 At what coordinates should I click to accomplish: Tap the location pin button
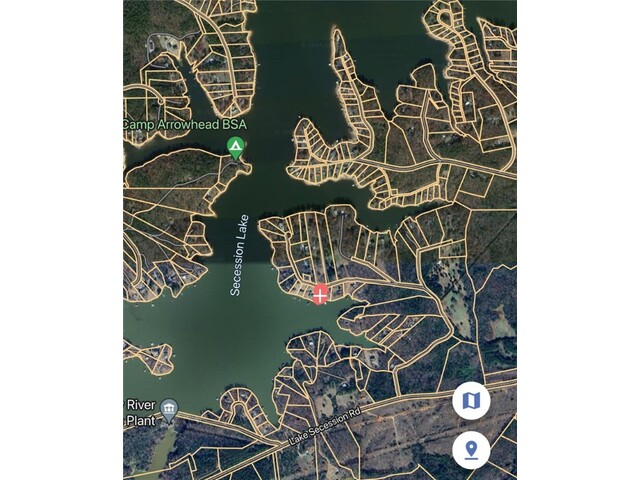[471, 449]
